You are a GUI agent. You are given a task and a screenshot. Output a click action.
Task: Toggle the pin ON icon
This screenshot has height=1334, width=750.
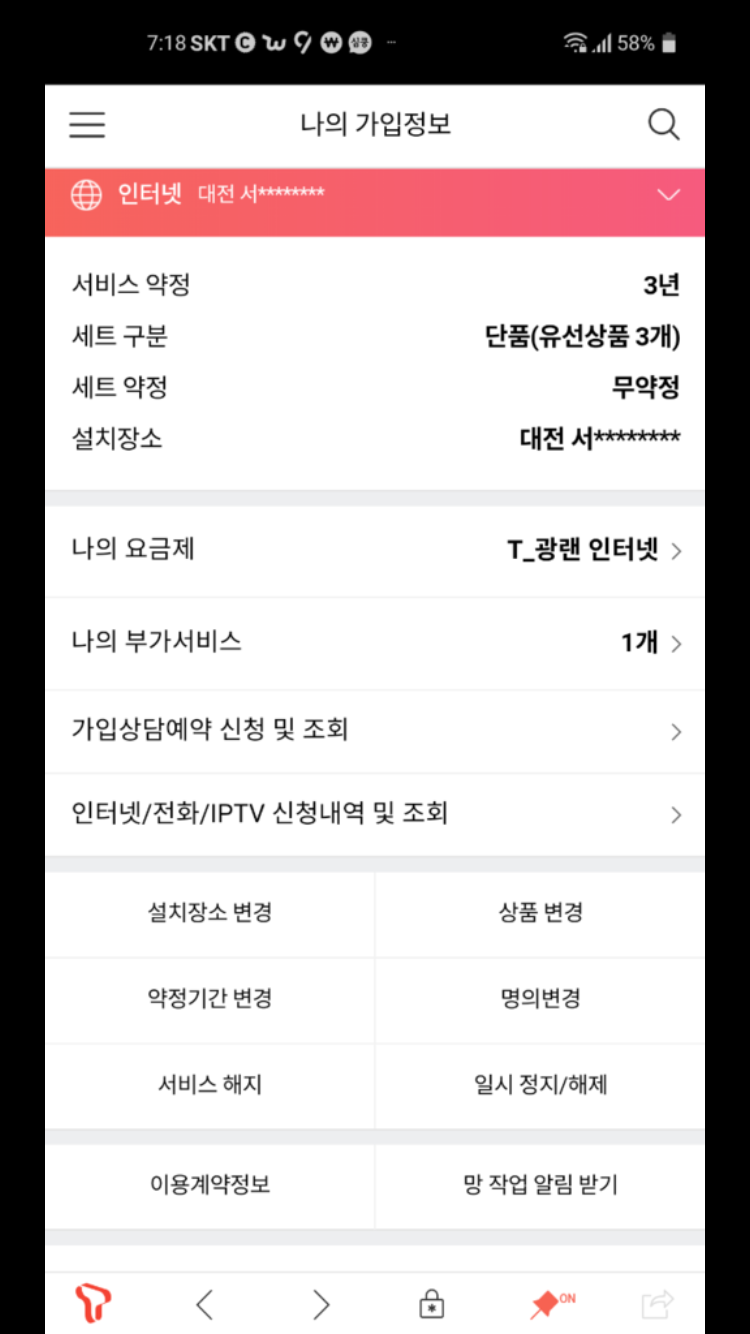point(550,1303)
